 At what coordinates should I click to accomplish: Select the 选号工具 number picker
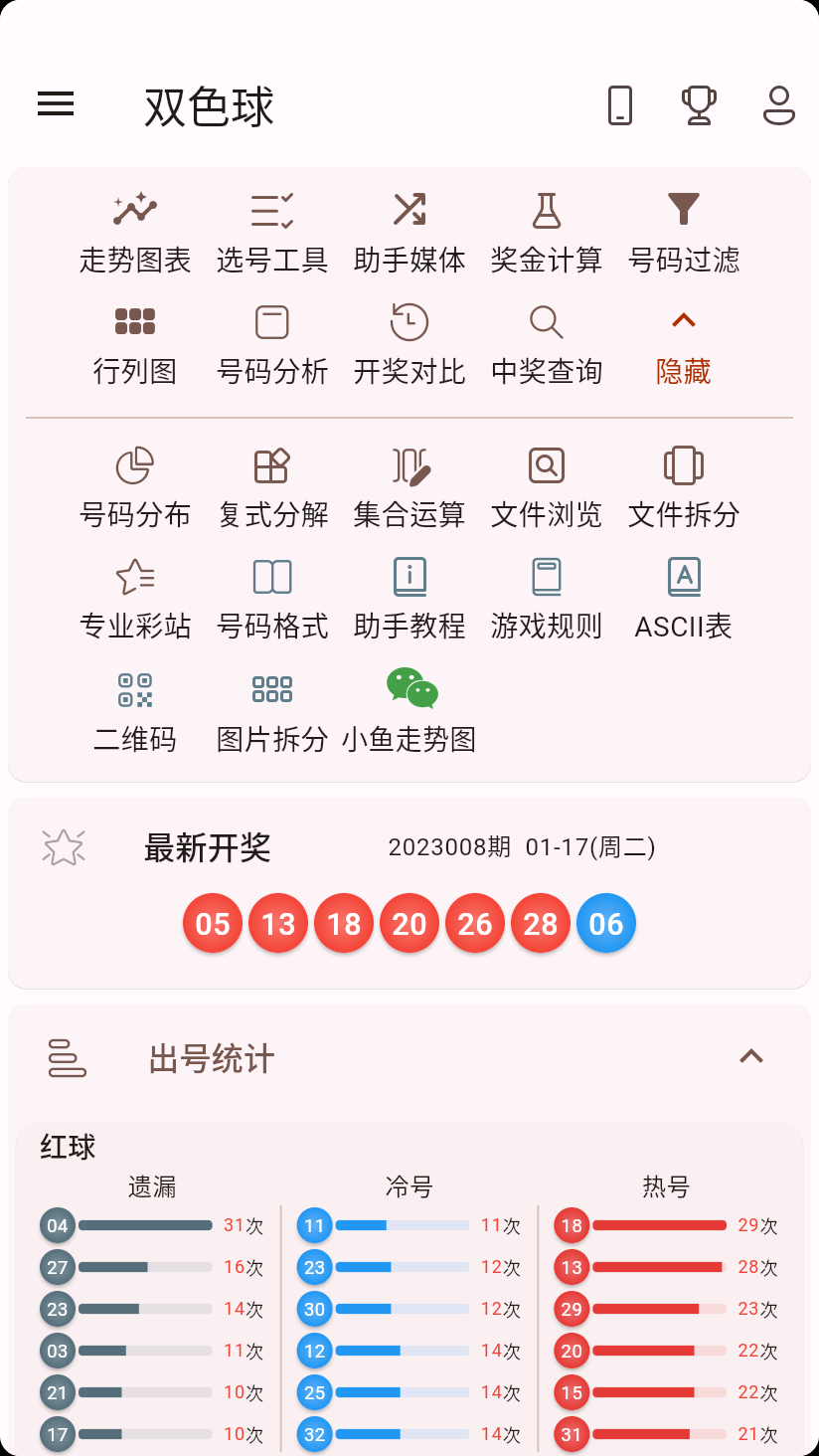click(x=272, y=231)
